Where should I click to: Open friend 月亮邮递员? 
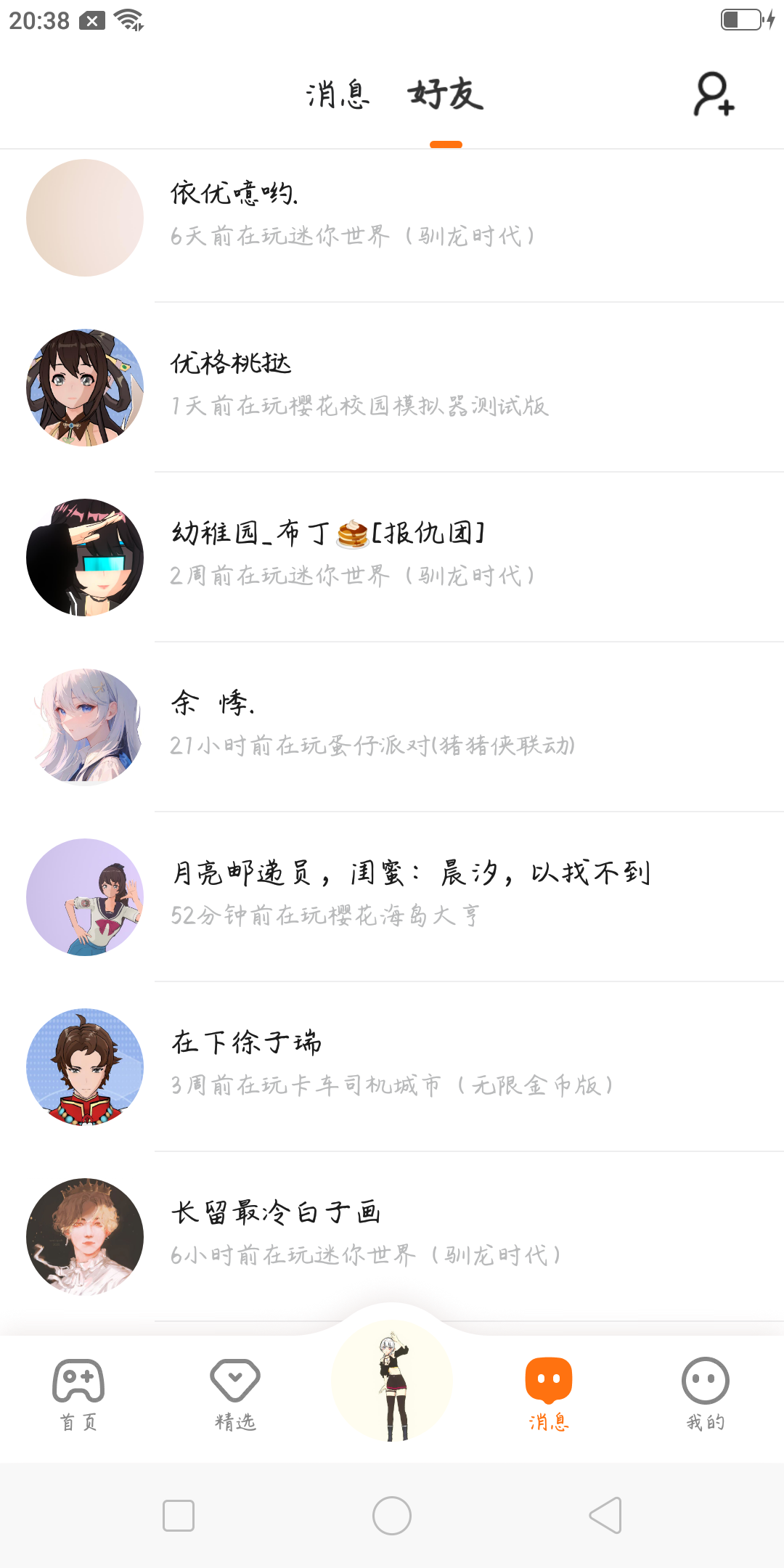pyautogui.click(x=392, y=897)
